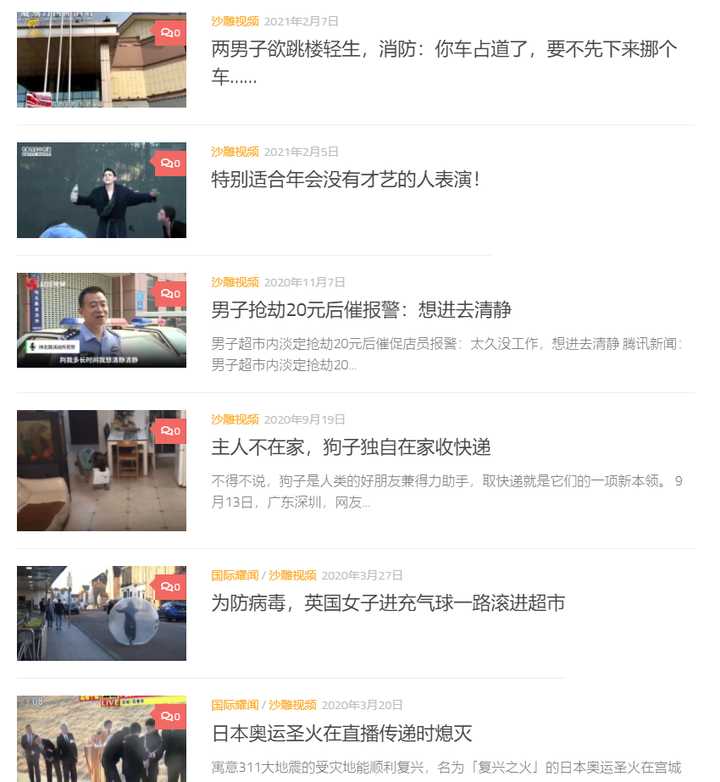Click the comment count icon on the Olympic torch article
The width and height of the screenshot is (720, 782).
169,716
